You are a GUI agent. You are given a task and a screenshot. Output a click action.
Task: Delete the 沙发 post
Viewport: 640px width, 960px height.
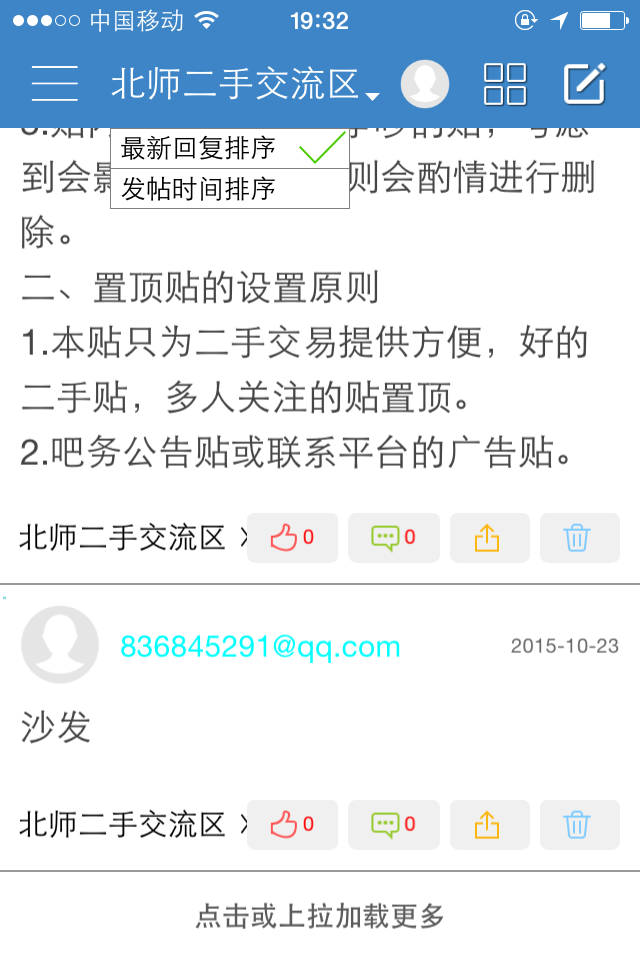[577, 825]
